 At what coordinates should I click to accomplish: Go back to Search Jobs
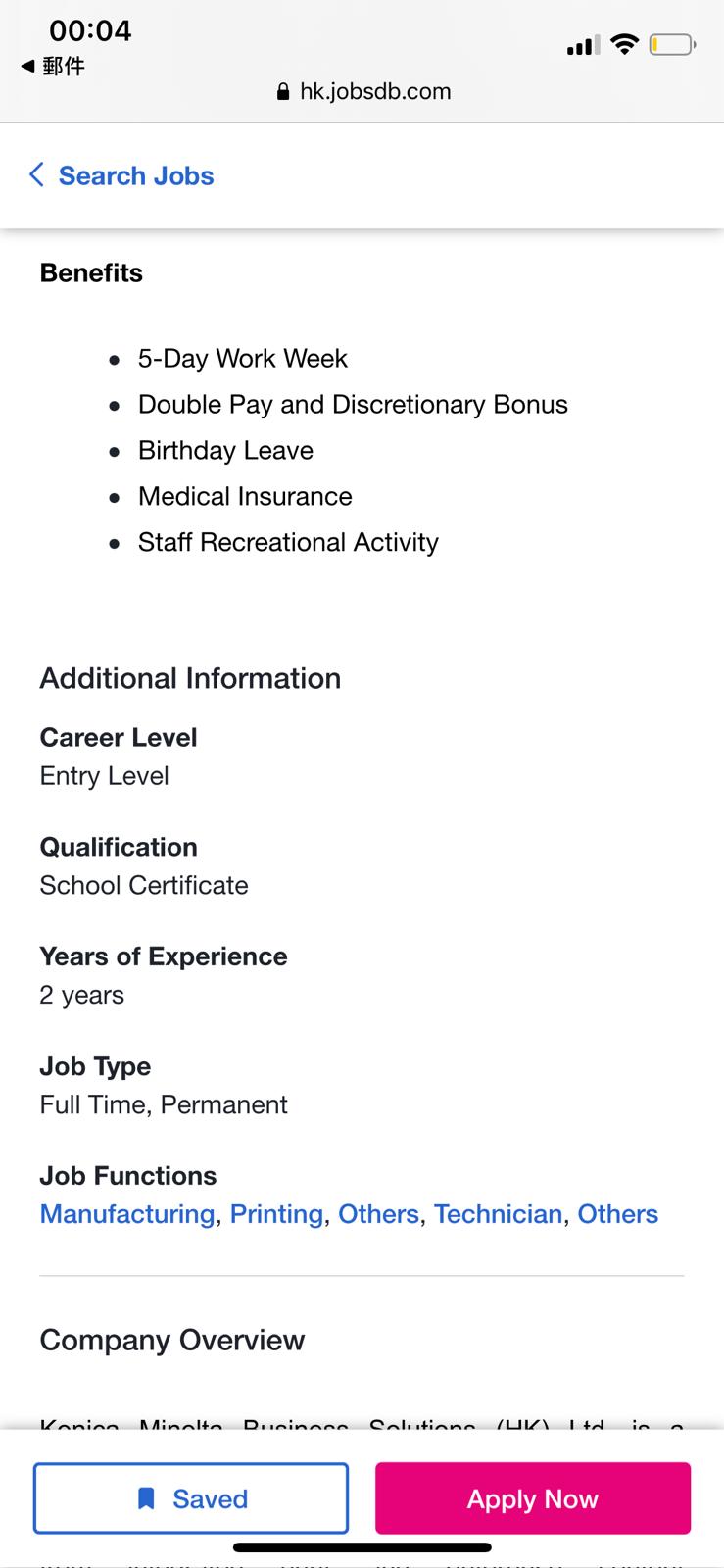[x=121, y=175]
